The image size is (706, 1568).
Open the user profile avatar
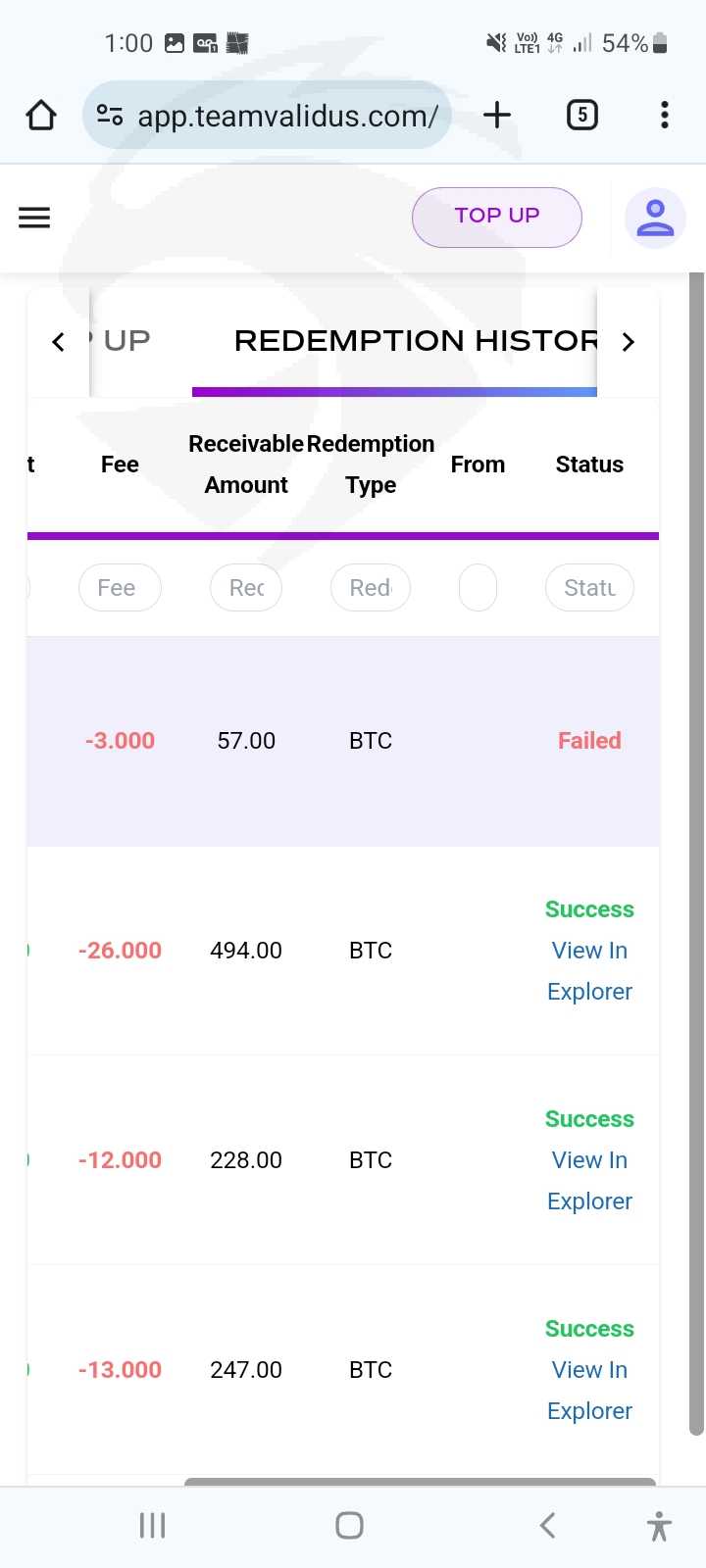point(655,218)
